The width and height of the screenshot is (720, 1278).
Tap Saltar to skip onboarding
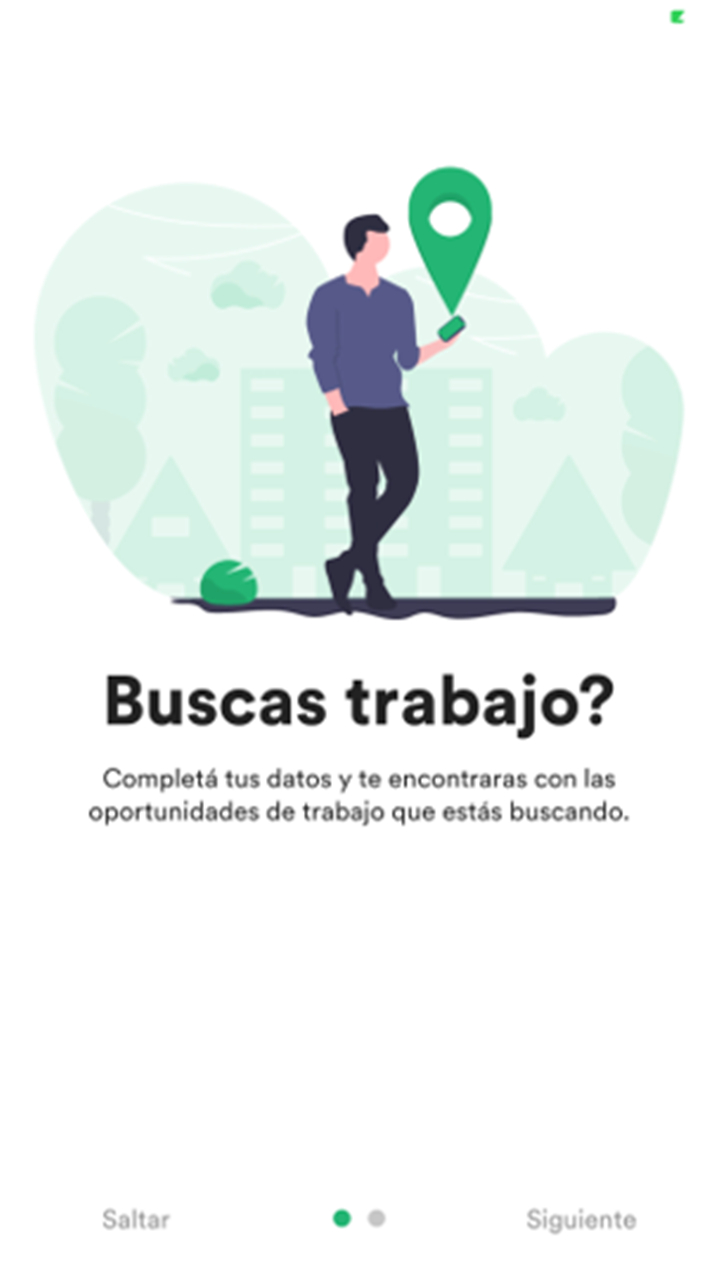[136, 1219]
